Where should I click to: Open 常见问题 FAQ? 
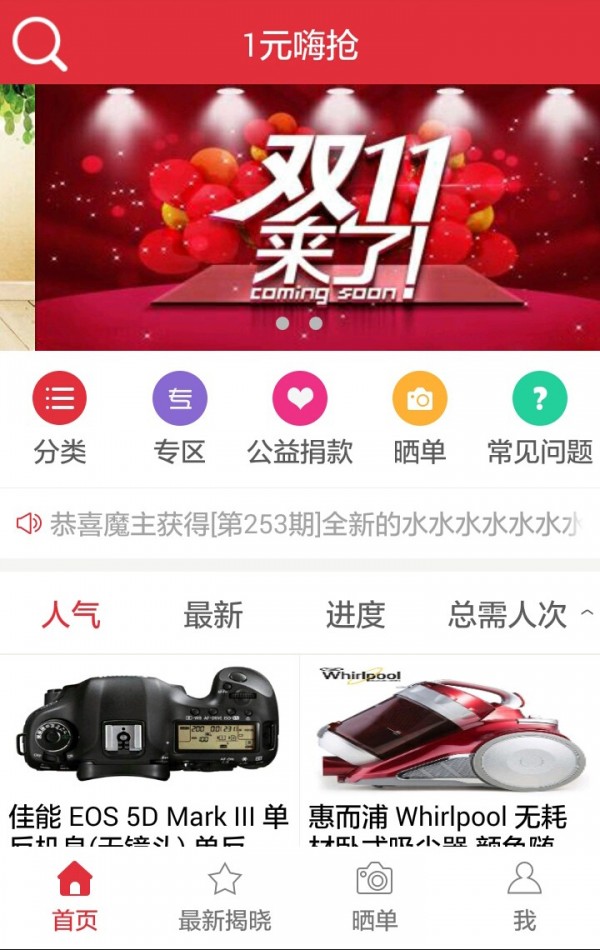[x=540, y=419]
